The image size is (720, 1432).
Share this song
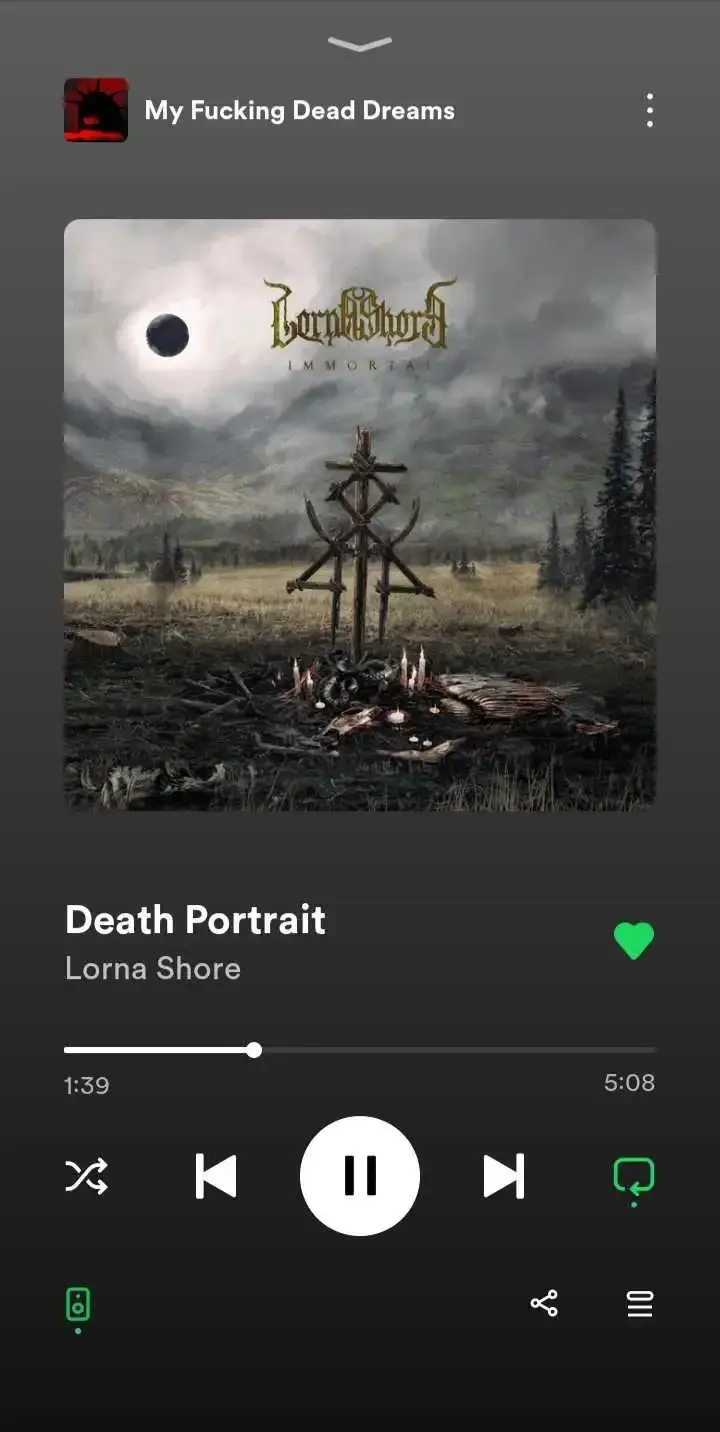pyautogui.click(x=544, y=1303)
